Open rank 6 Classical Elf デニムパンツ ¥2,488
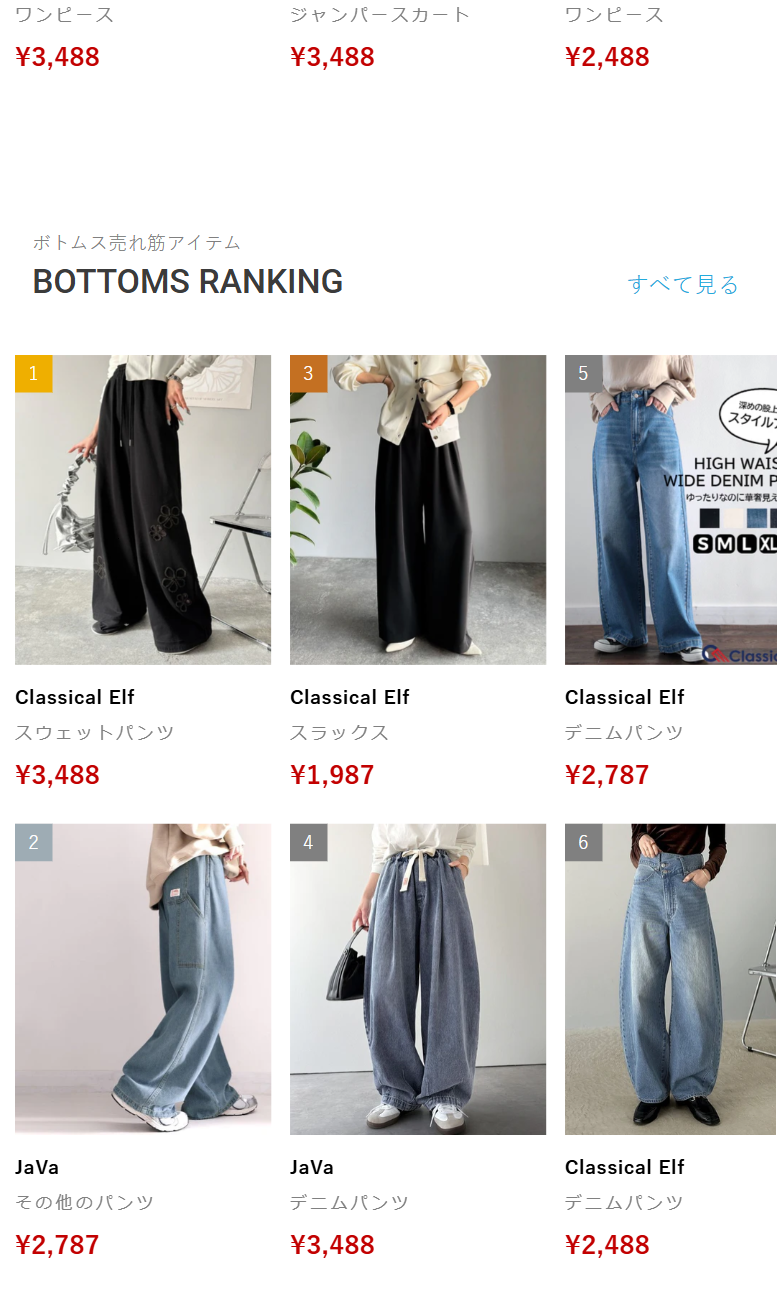This screenshot has height=1301, width=777. [670, 979]
